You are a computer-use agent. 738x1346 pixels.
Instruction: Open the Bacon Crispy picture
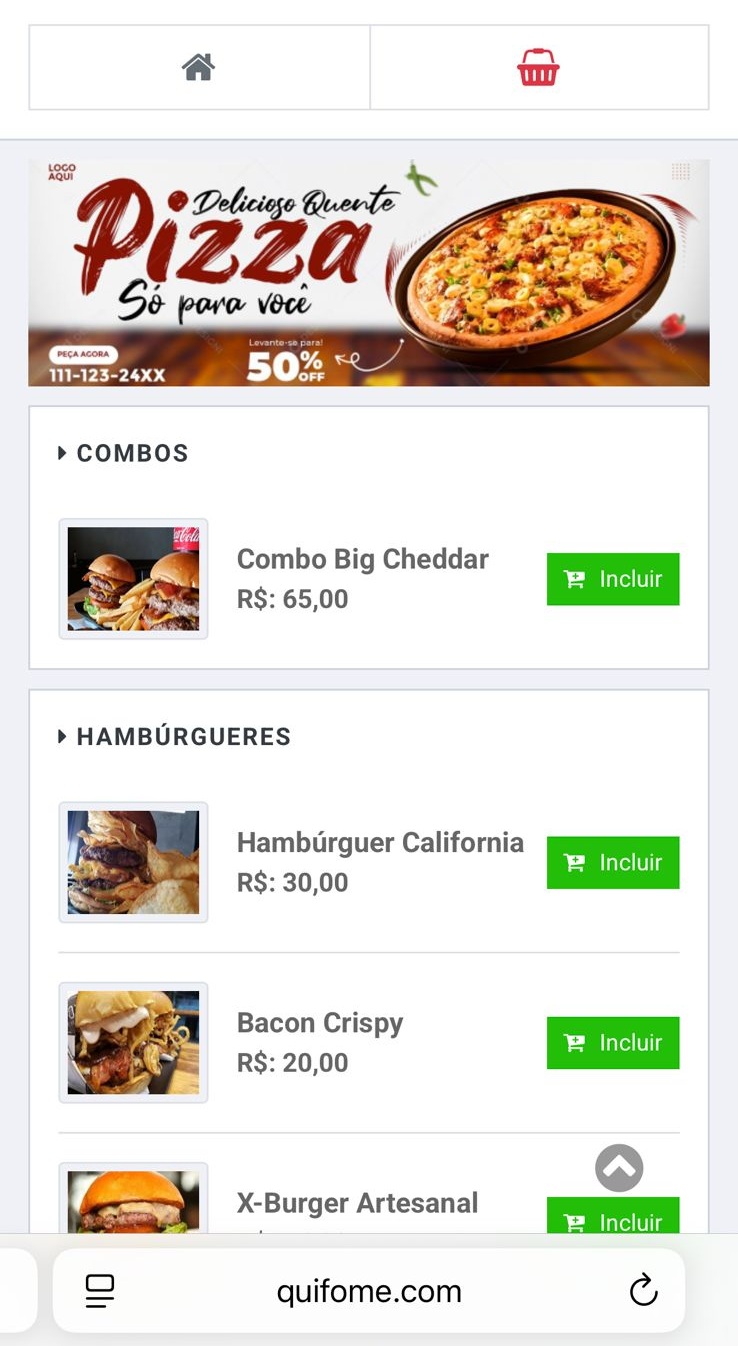point(133,1043)
